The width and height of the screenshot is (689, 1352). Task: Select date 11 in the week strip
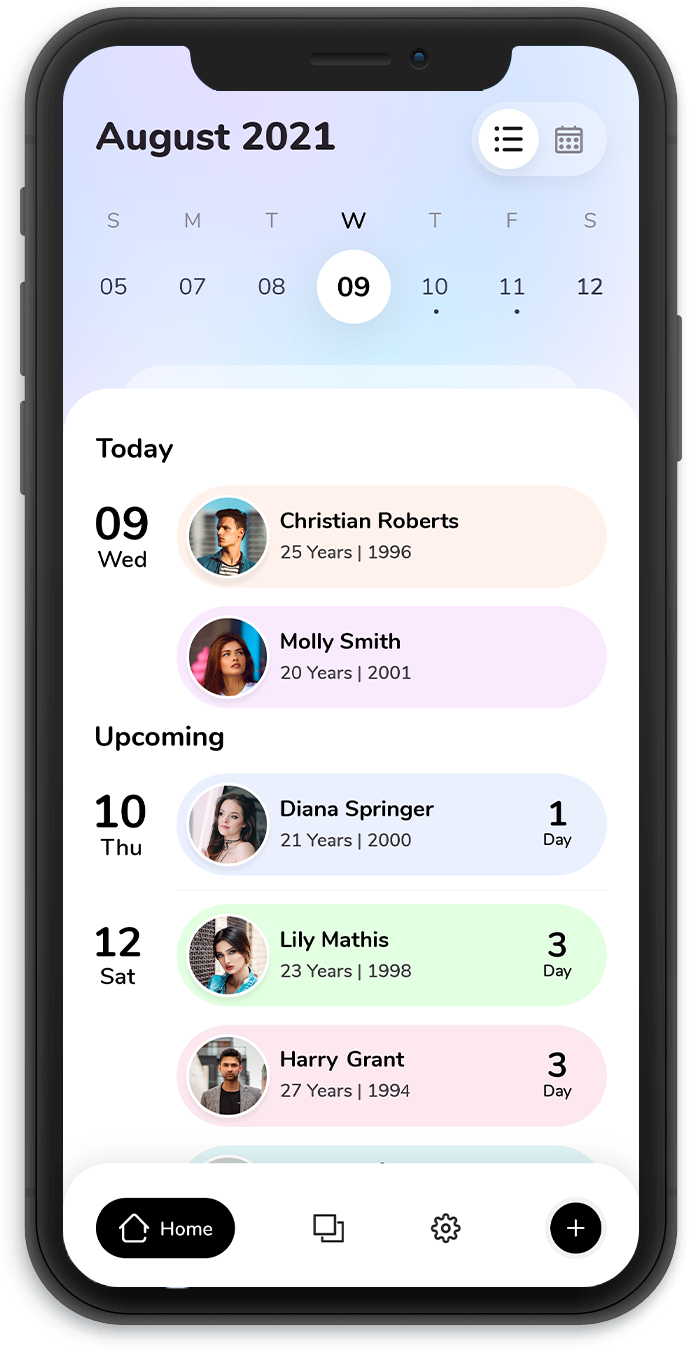pos(512,287)
